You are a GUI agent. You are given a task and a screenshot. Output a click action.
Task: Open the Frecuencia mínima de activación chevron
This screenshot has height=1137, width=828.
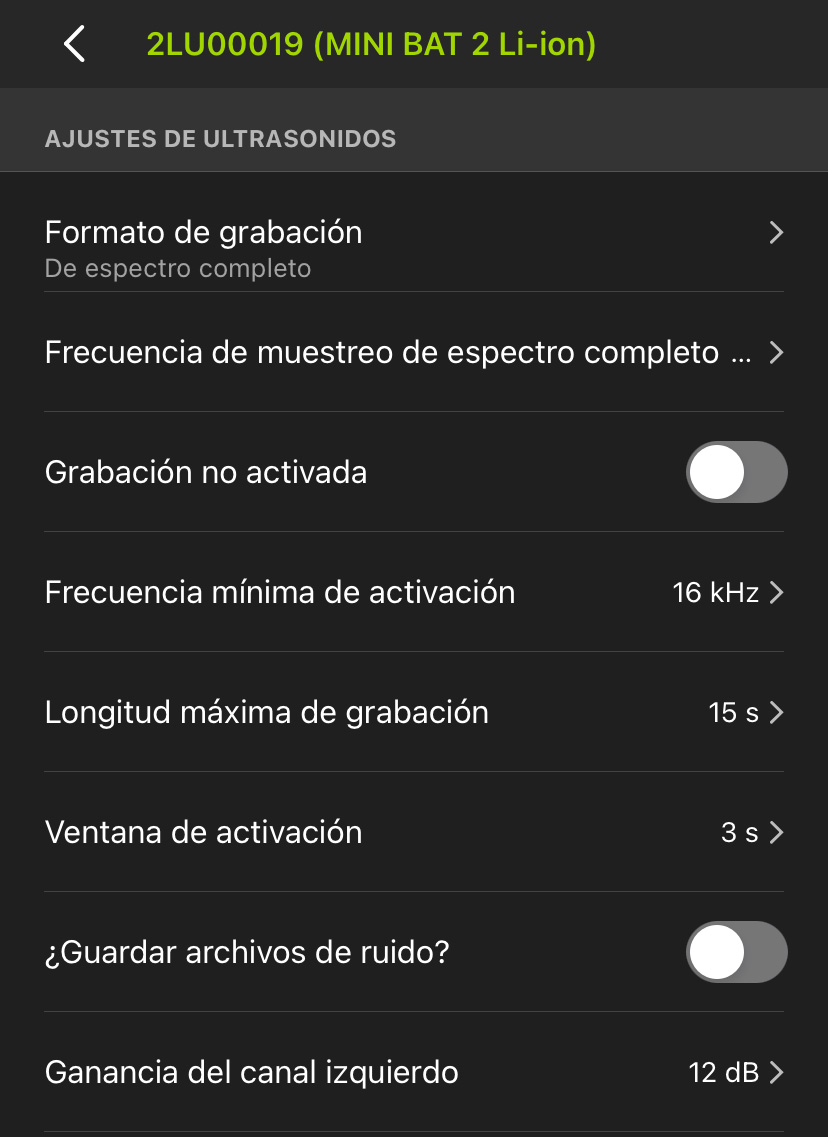point(776,592)
